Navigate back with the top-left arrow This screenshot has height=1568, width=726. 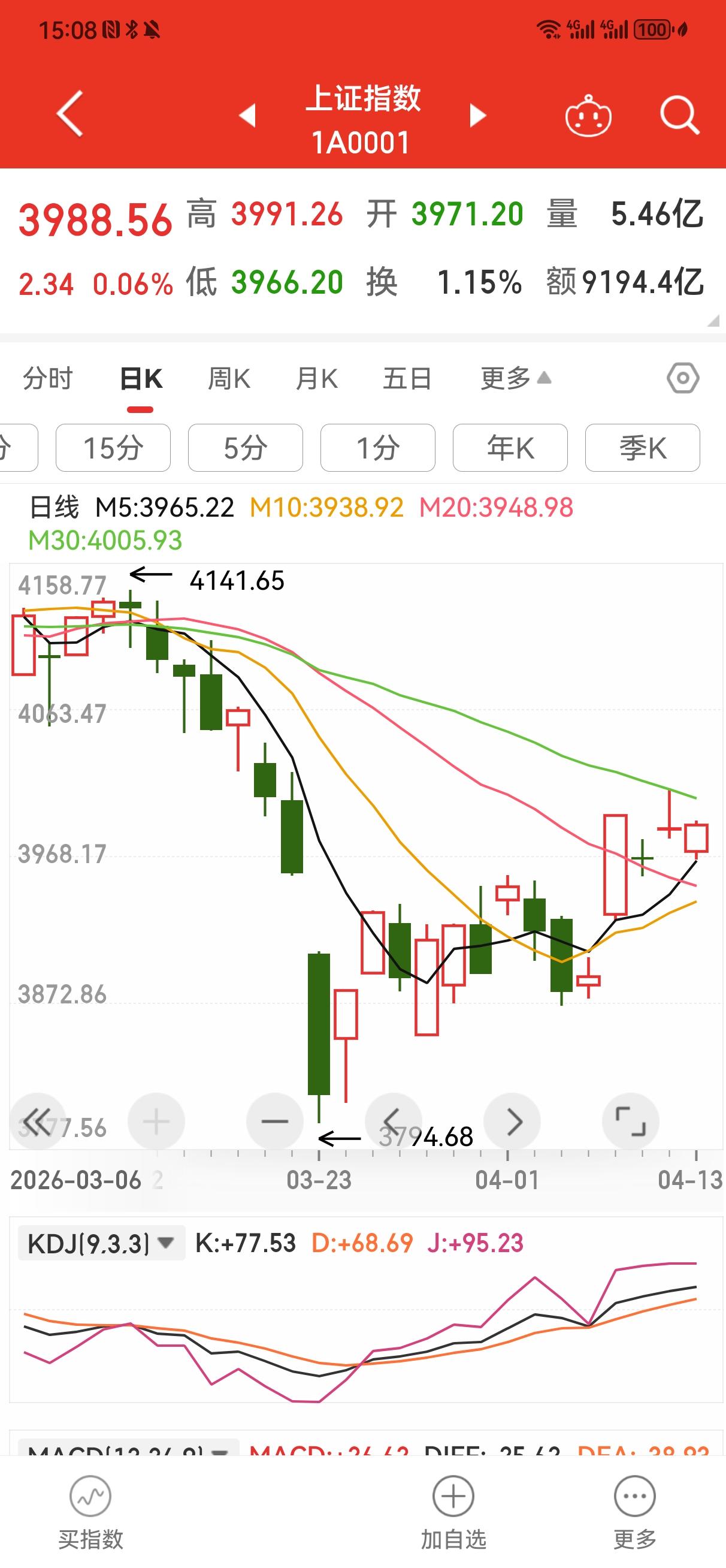point(67,116)
